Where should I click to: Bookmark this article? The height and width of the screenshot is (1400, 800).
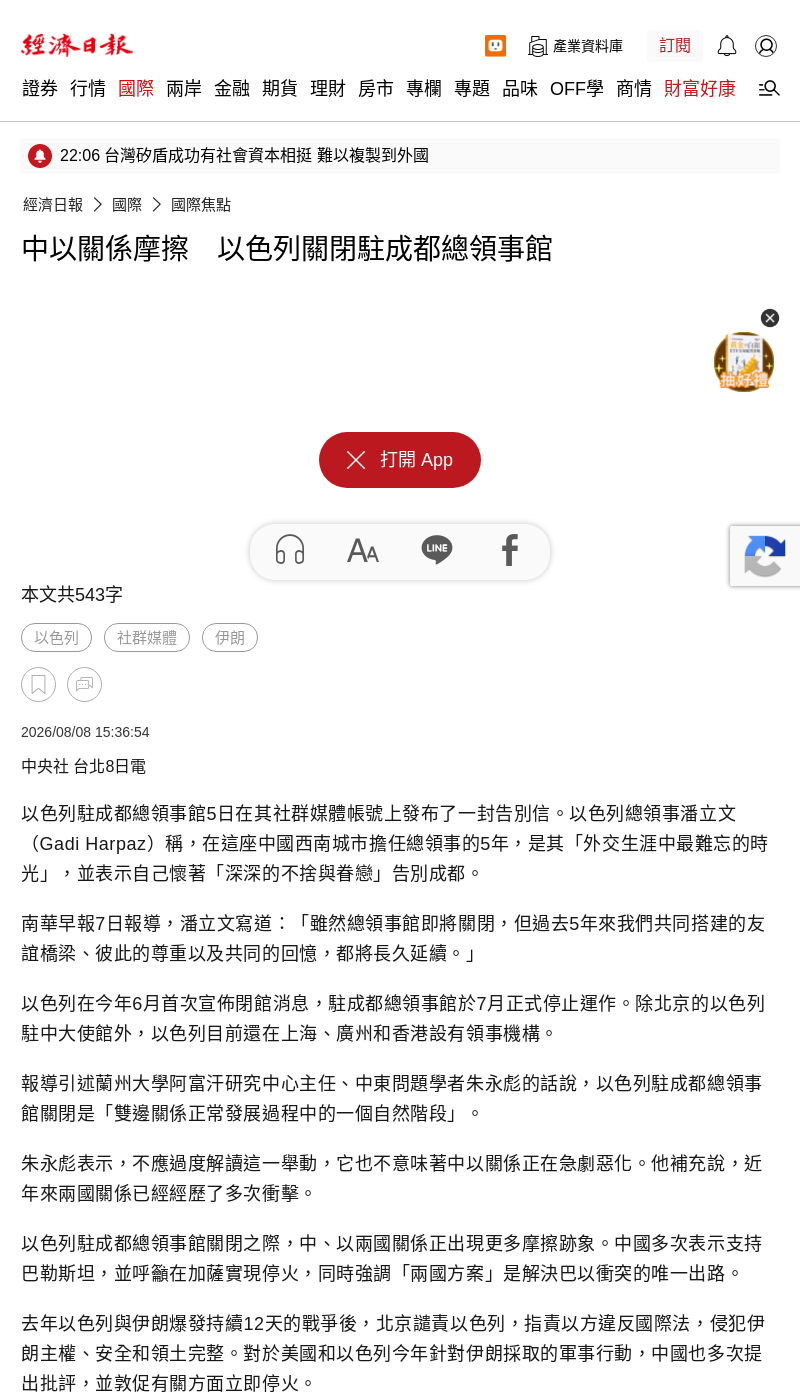pyautogui.click(x=39, y=685)
